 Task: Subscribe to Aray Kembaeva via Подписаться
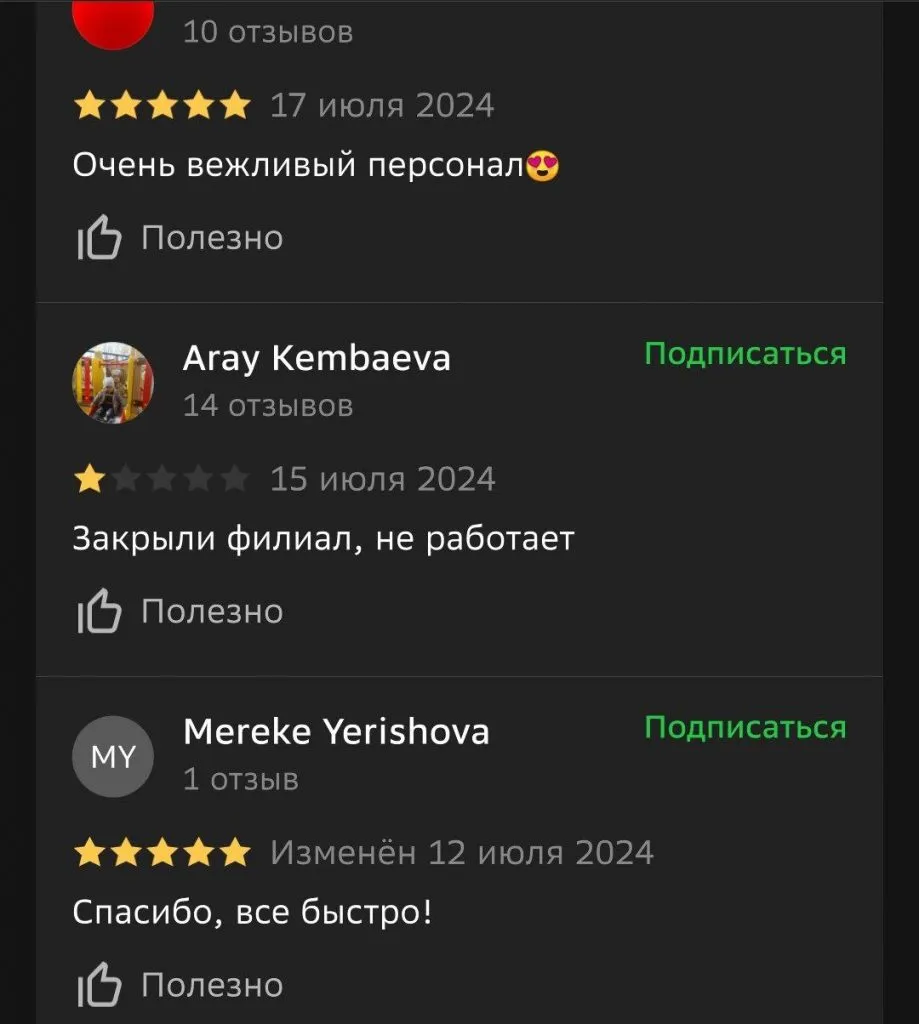pyautogui.click(x=745, y=354)
